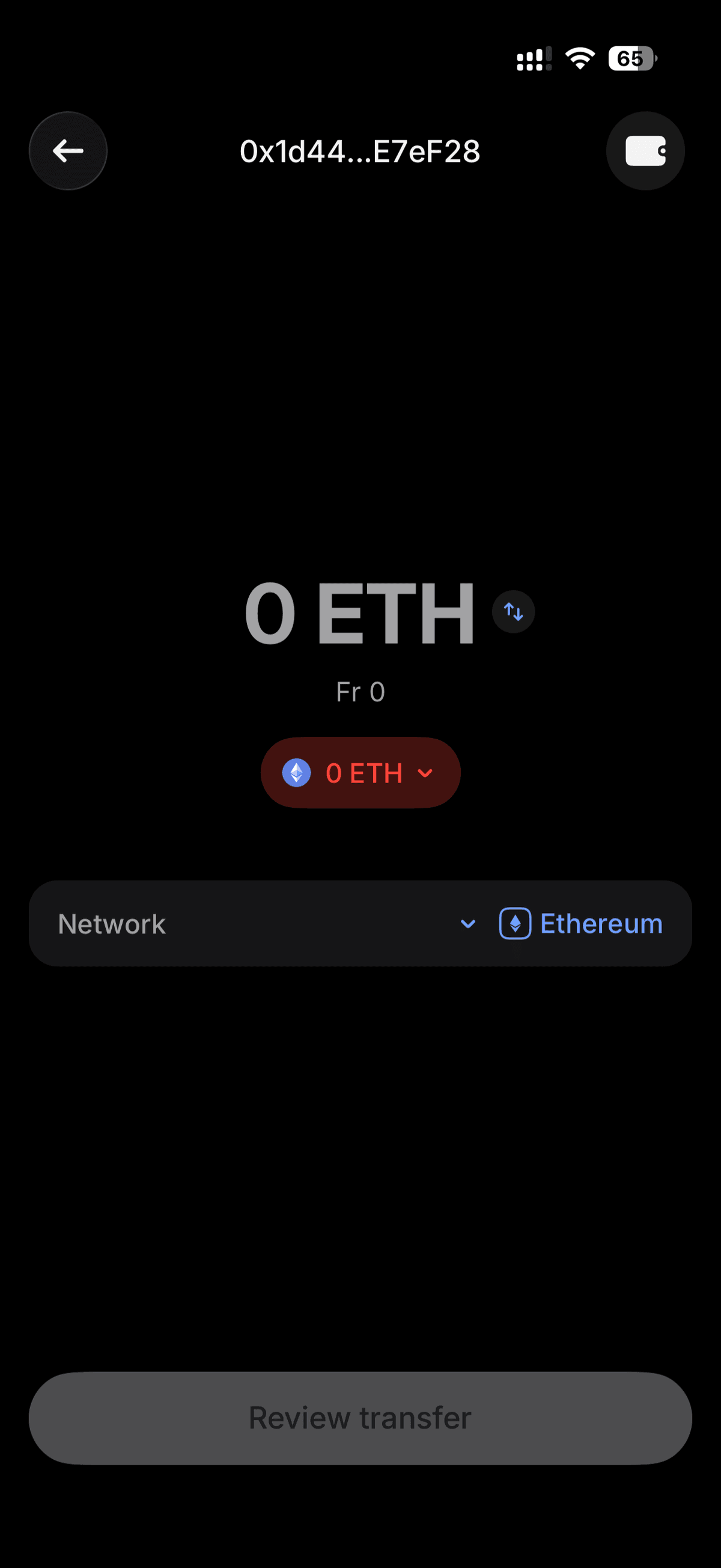Image resolution: width=721 pixels, height=1568 pixels.
Task: Tap the Review transfer button
Action: 360,1418
